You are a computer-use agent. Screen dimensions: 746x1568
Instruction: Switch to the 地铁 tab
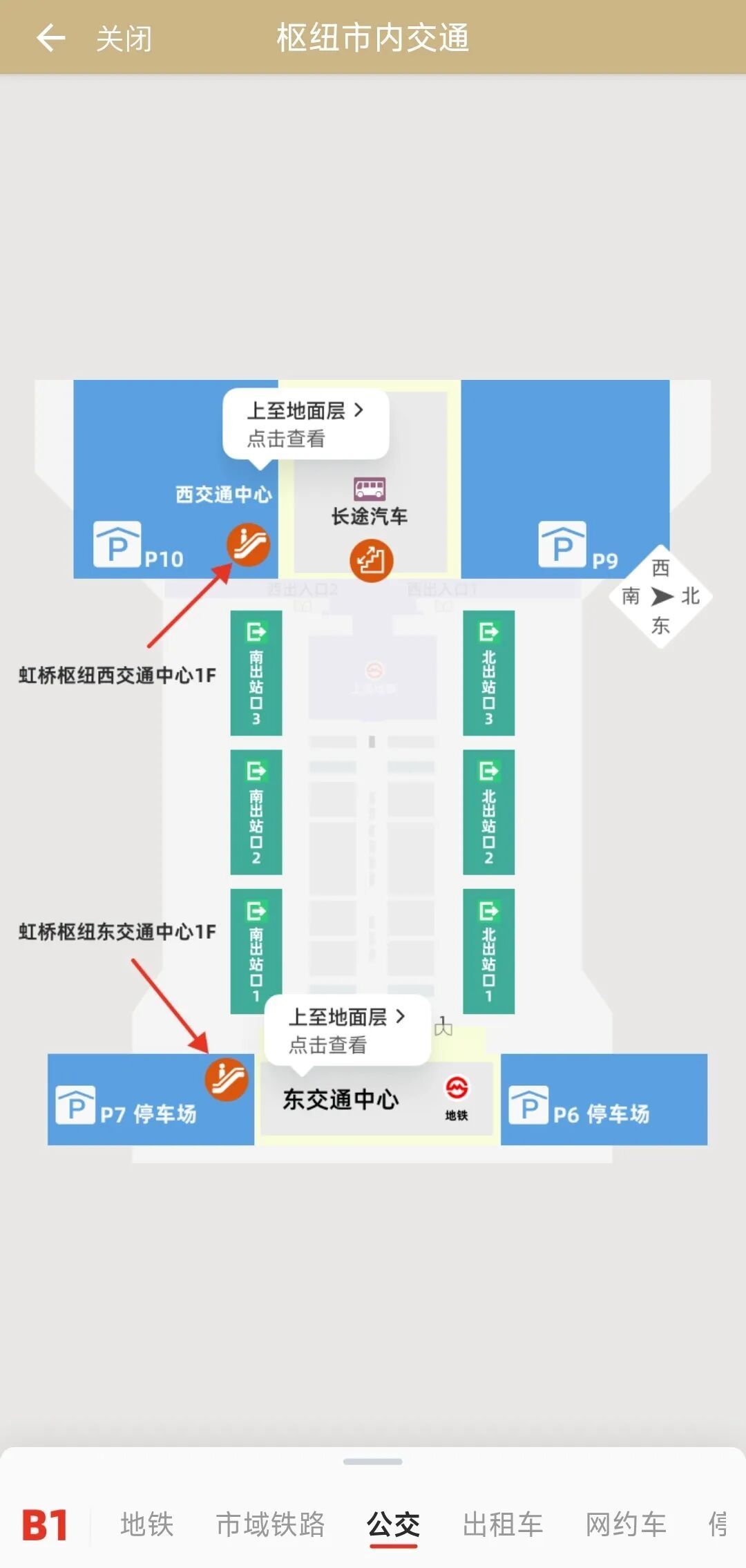[x=146, y=1524]
